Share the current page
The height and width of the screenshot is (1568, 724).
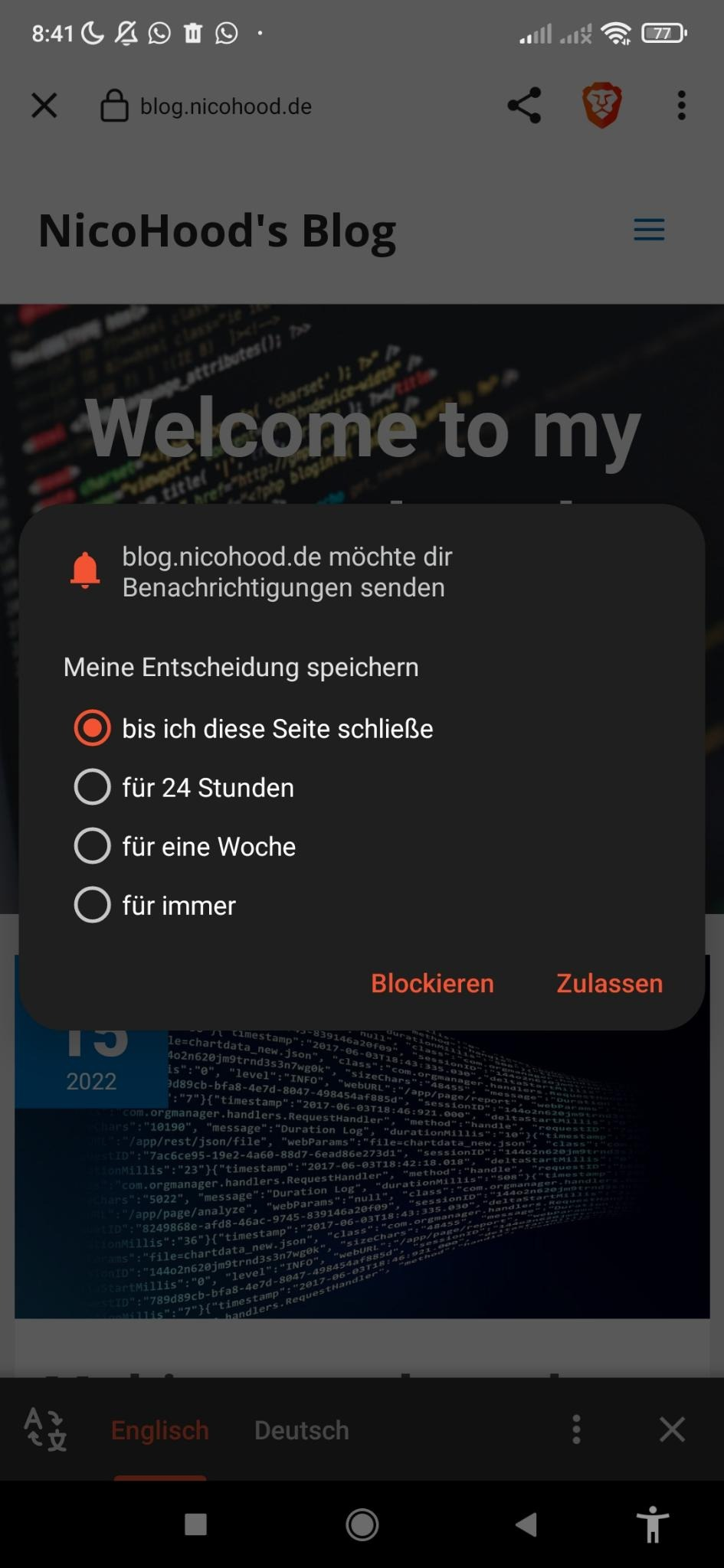coord(524,106)
